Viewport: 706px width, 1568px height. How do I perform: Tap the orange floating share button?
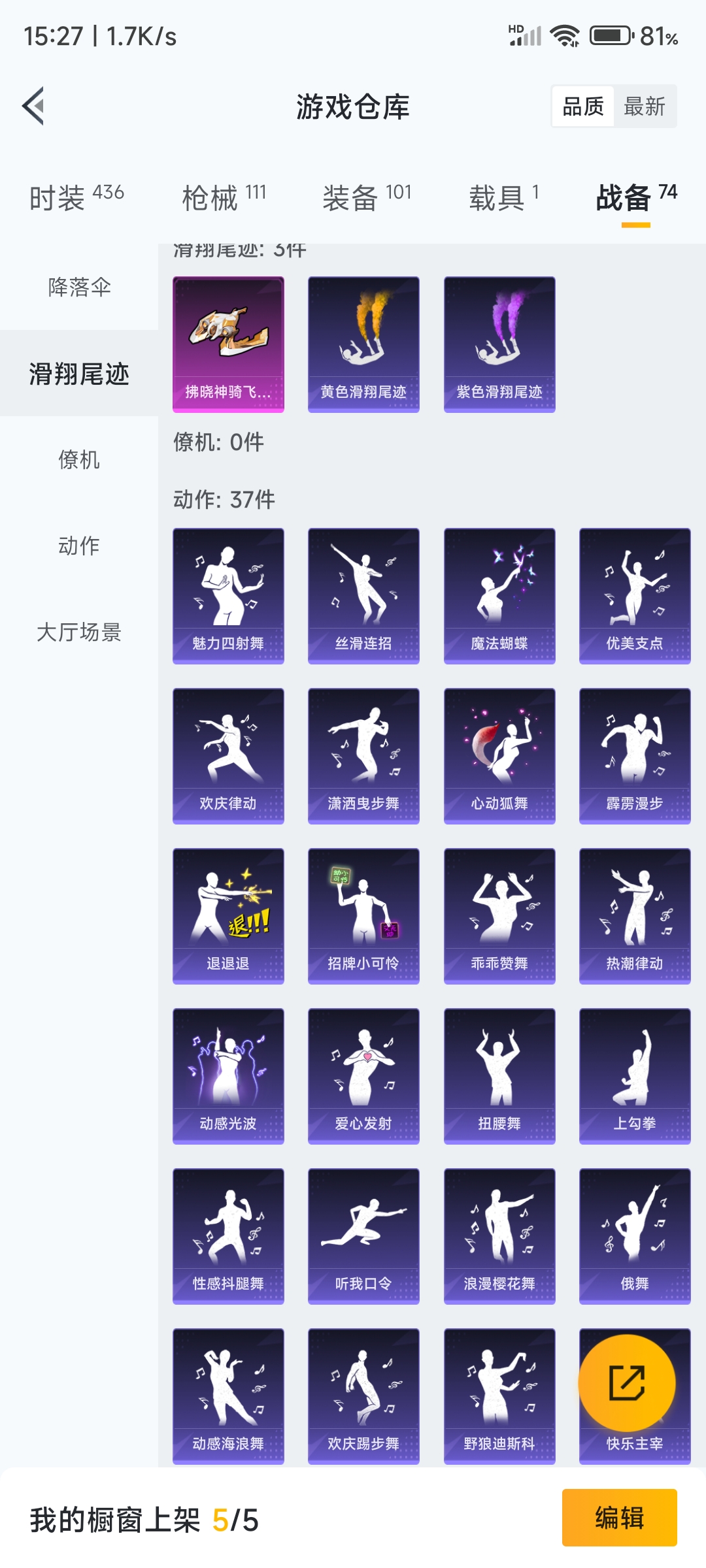click(627, 1383)
